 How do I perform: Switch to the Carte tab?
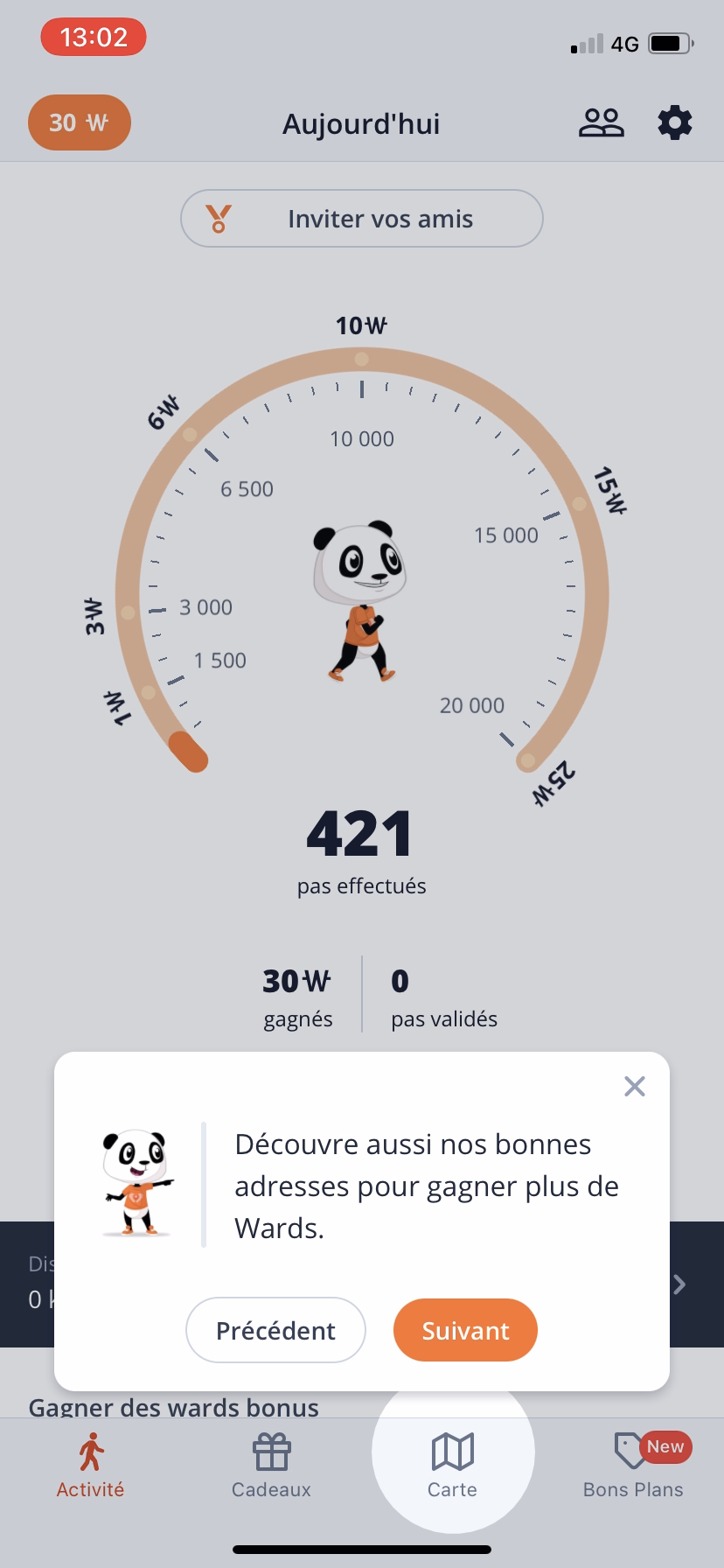click(452, 1466)
